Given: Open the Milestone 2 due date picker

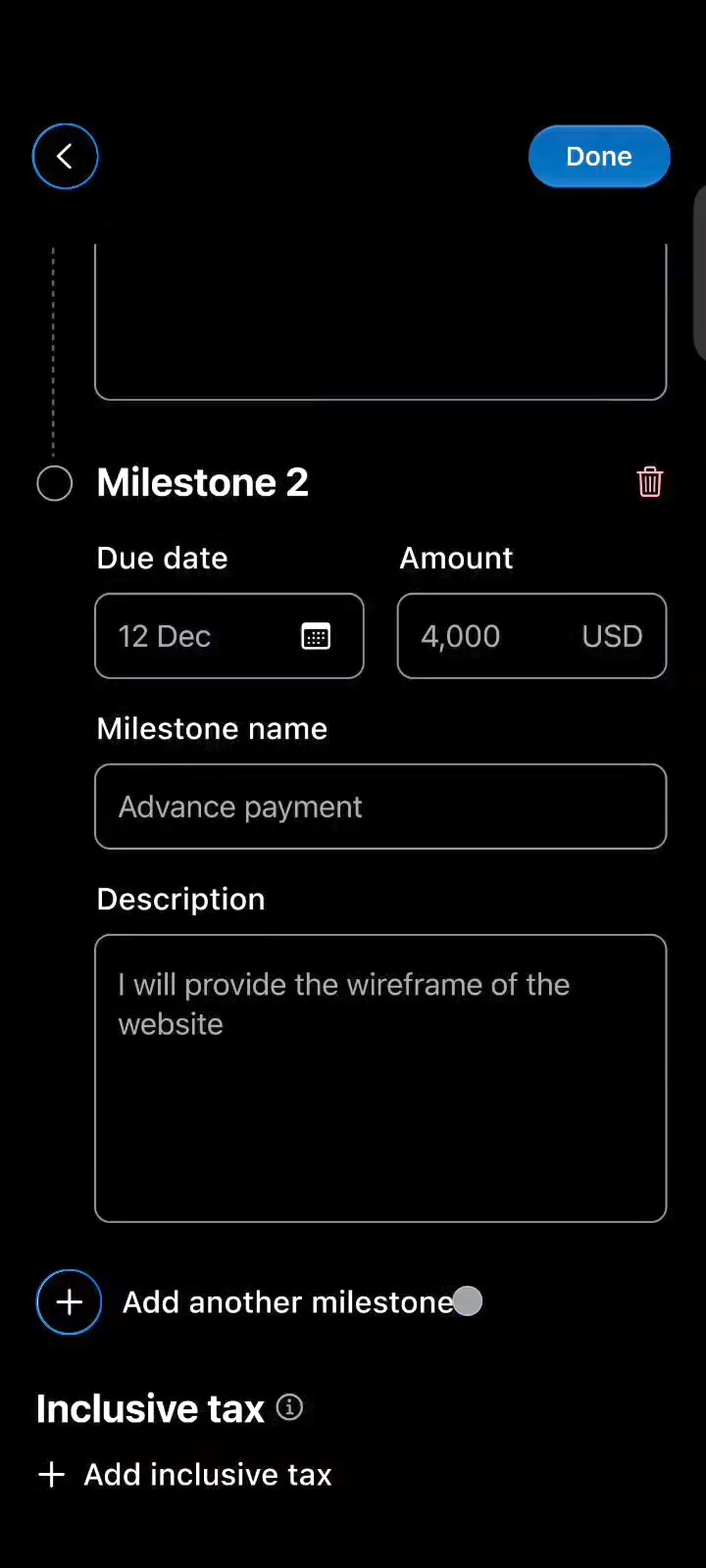Looking at the screenshot, I should click(x=229, y=636).
